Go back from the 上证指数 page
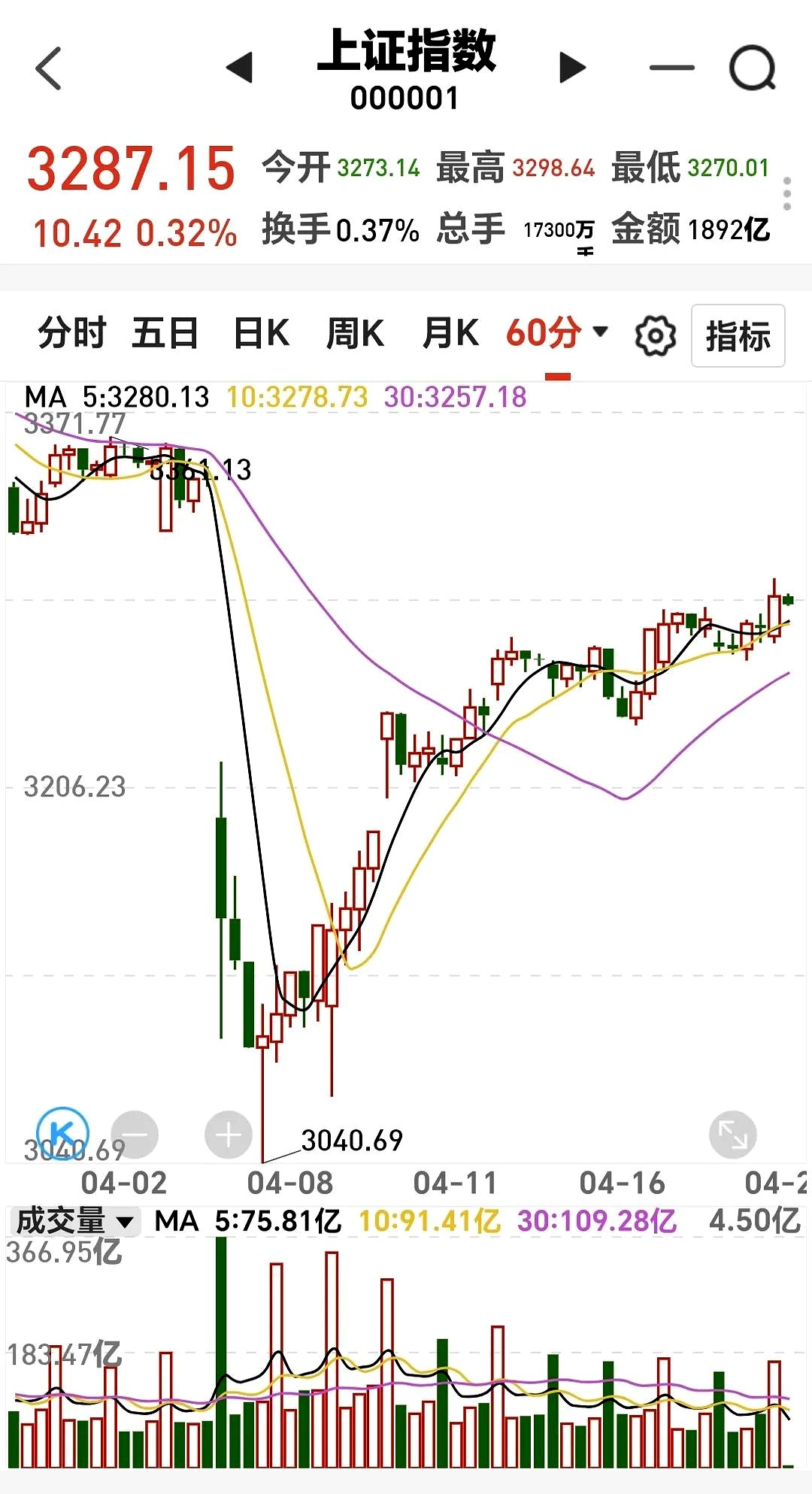 [49, 68]
